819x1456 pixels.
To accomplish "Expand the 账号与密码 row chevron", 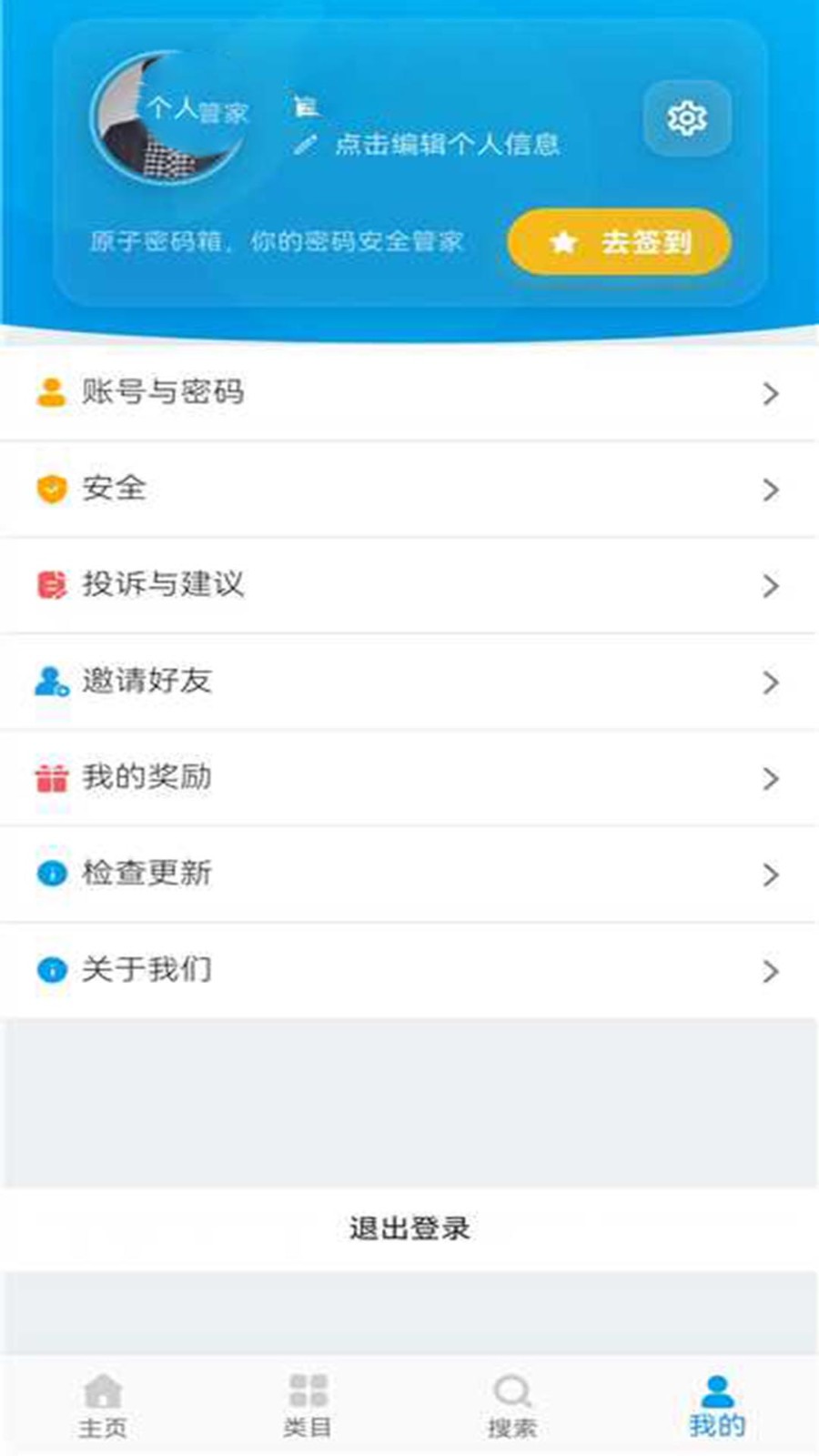I will (x=769, y=392).
